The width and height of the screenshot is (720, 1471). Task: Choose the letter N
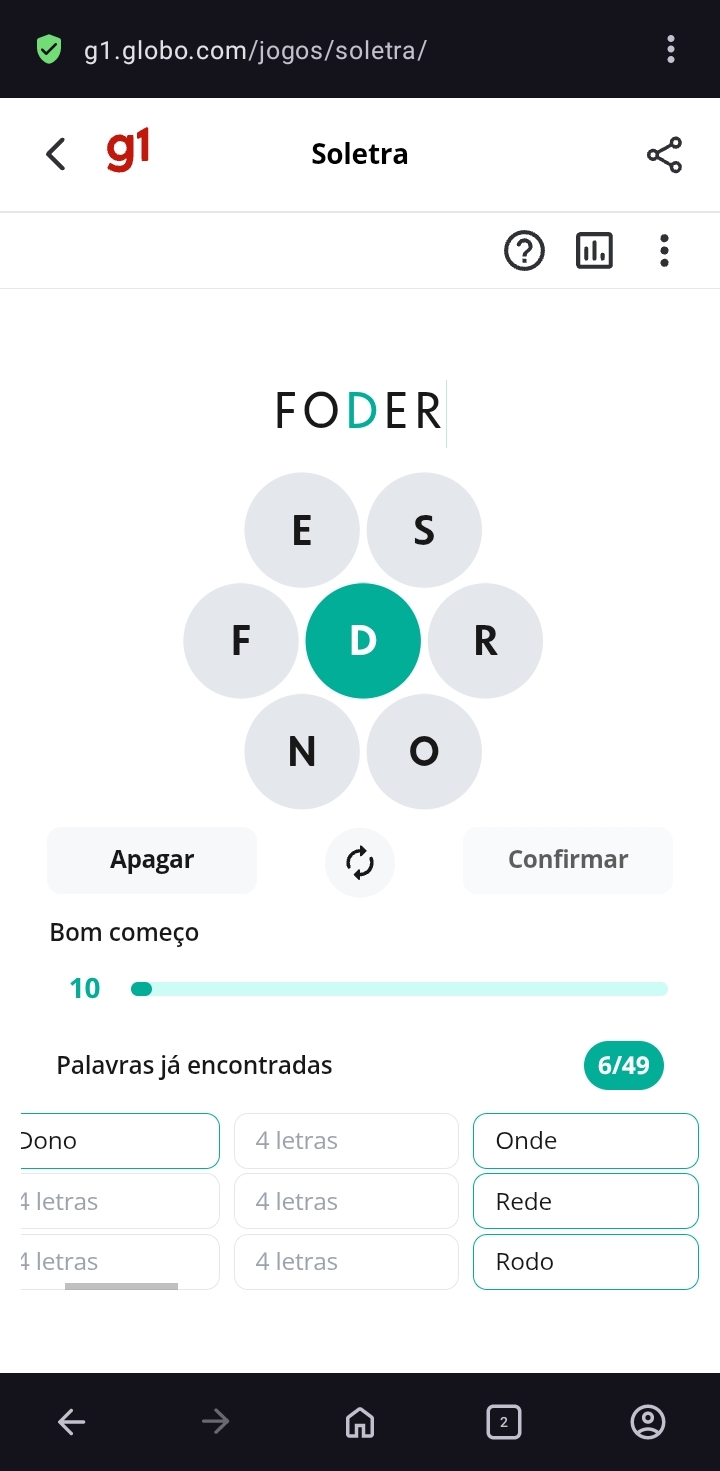point(301,751)
